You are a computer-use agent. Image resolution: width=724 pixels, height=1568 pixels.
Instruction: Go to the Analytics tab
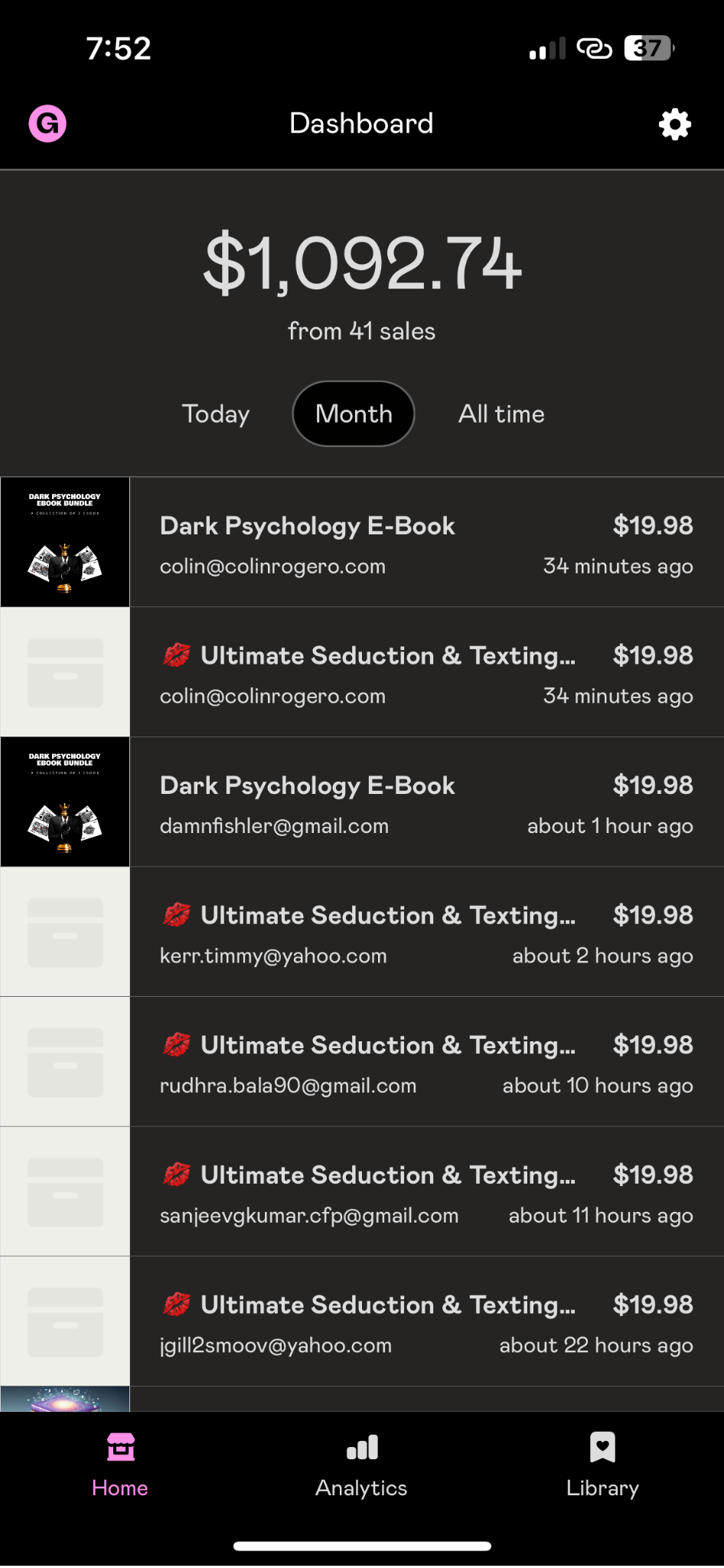[x=361, y=1464]
